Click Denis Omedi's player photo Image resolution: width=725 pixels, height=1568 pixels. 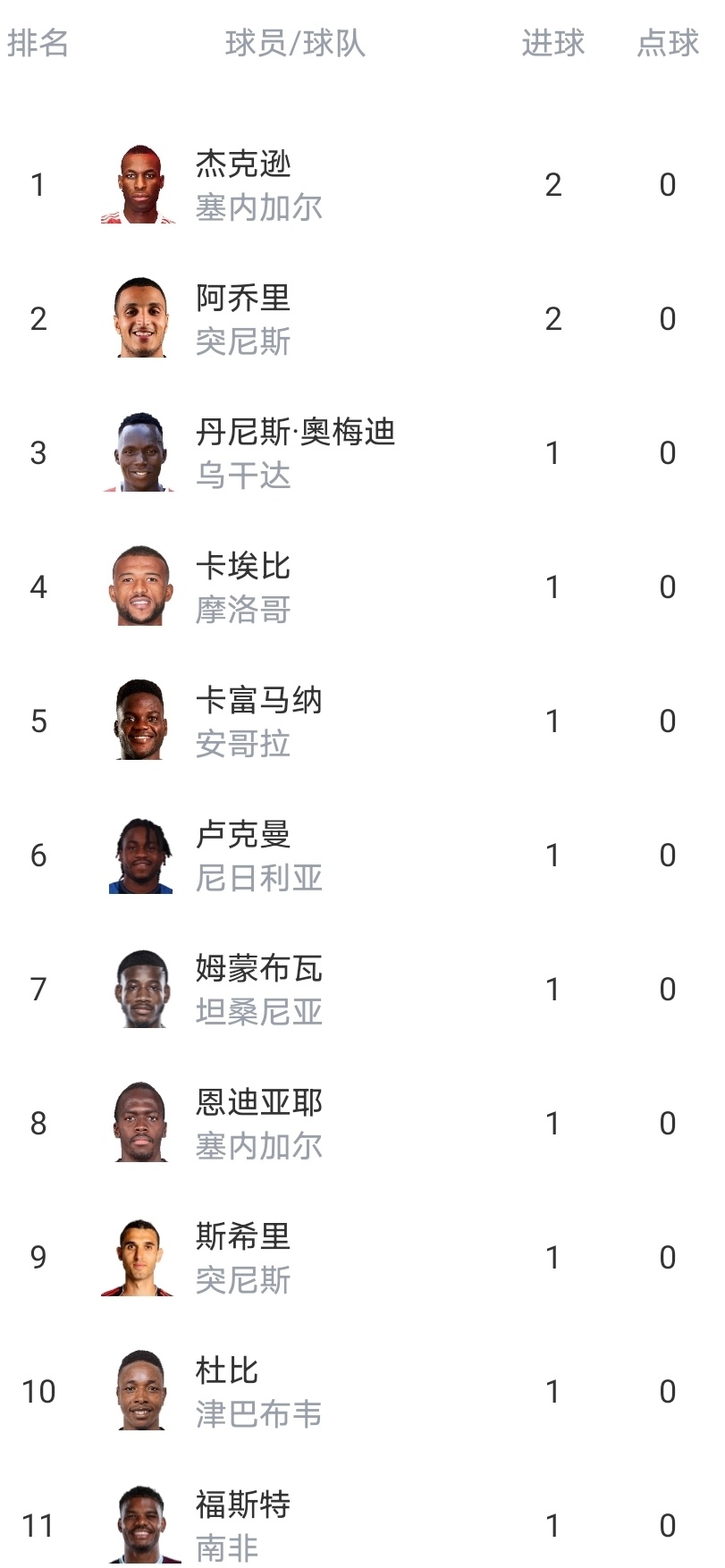click(x=141, y=452)
